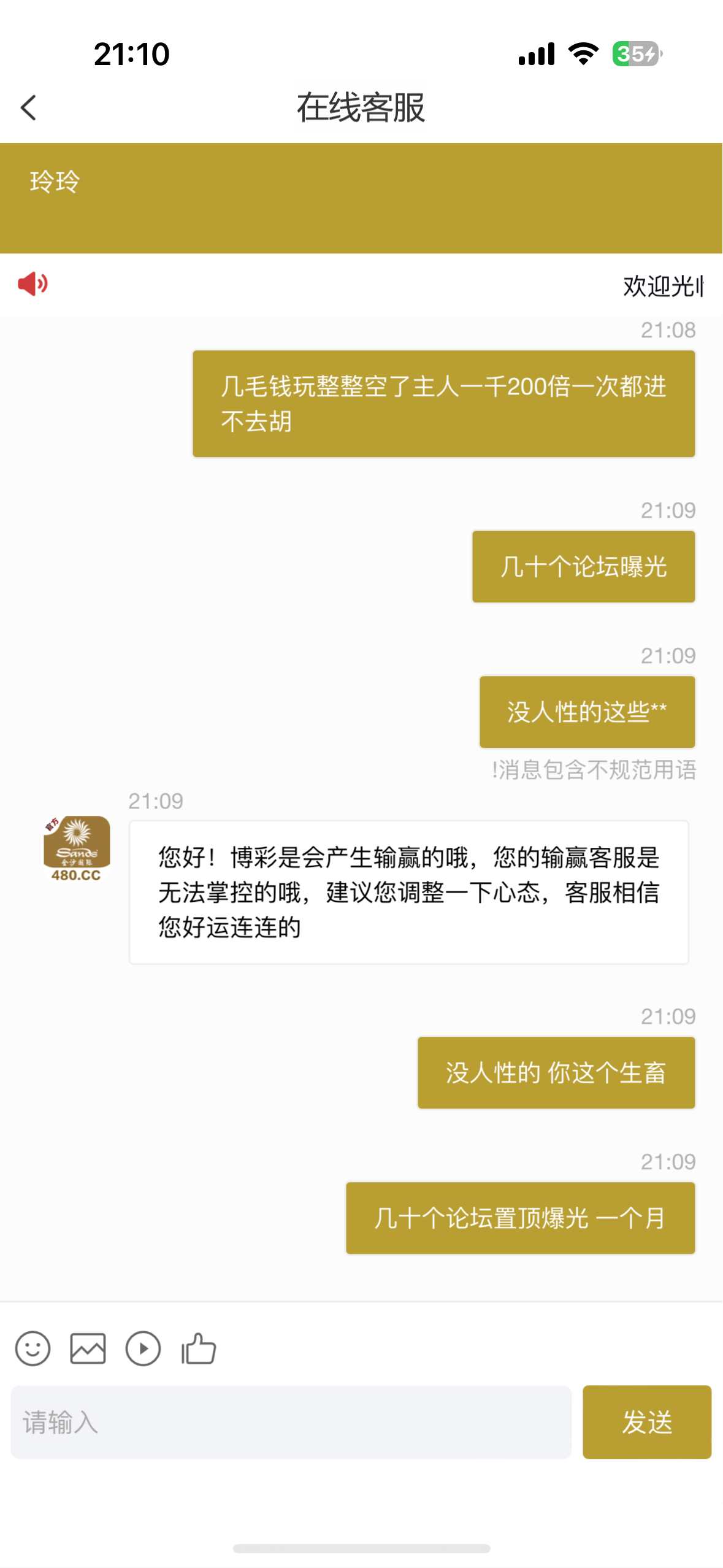Open the emoji picker
Viewport: 723px width, 1568px height.
pyautogui.click(x=33, y=1348)
